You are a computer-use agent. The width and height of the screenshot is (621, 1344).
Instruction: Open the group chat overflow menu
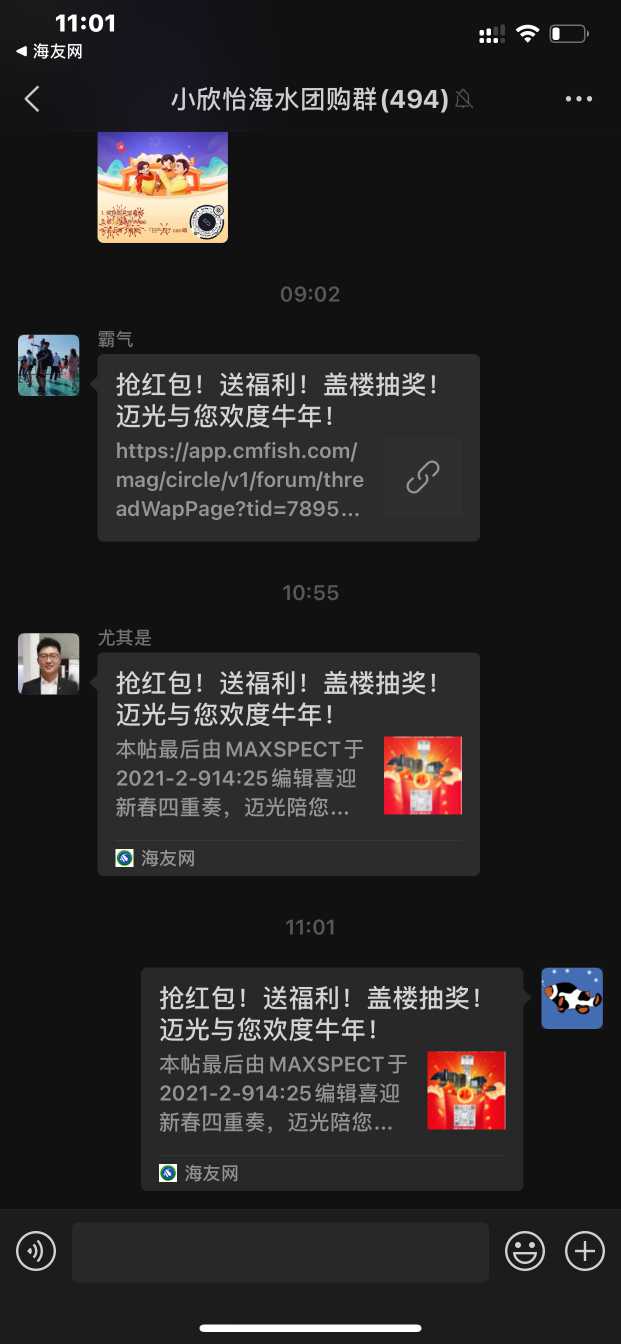(x=579, y=98)
